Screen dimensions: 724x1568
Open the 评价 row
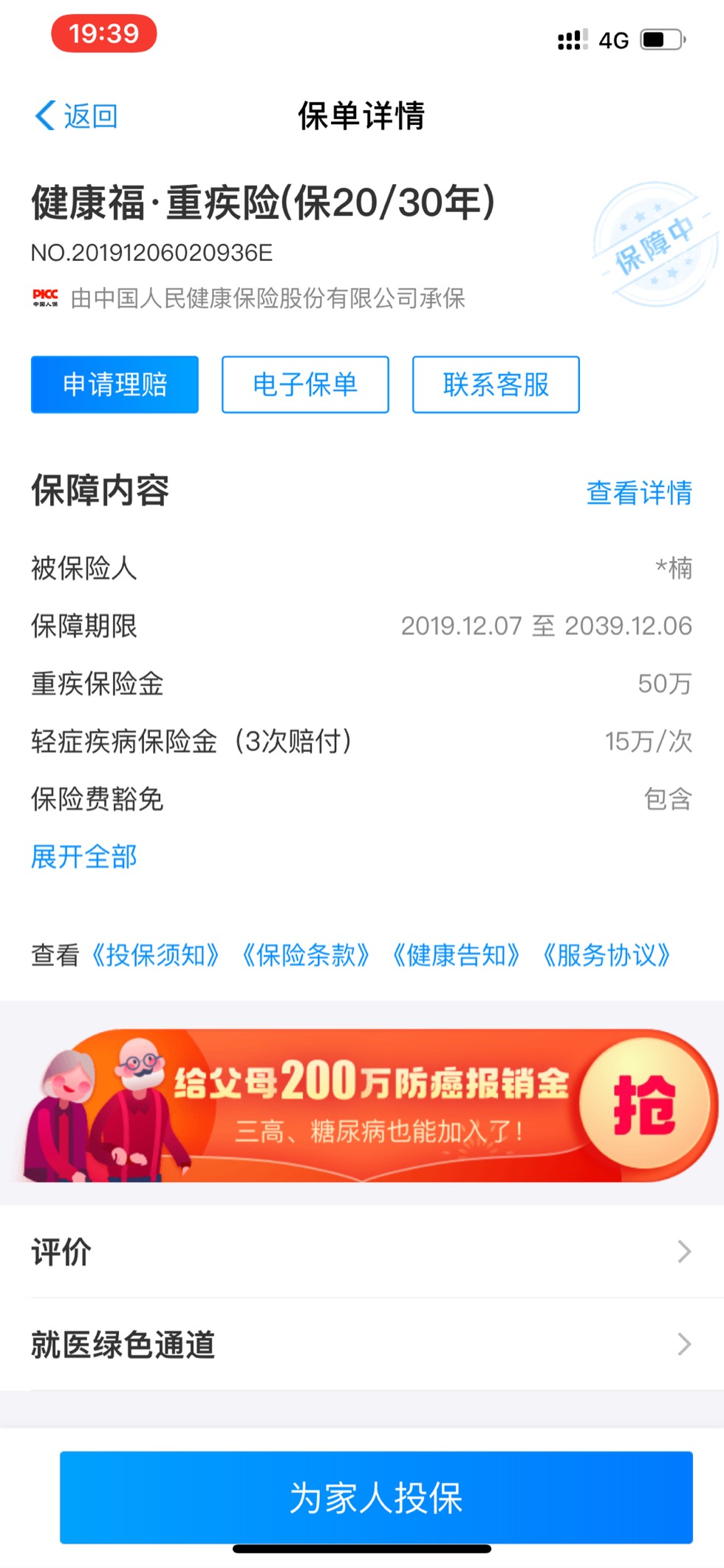click(x=362, y=1252)
